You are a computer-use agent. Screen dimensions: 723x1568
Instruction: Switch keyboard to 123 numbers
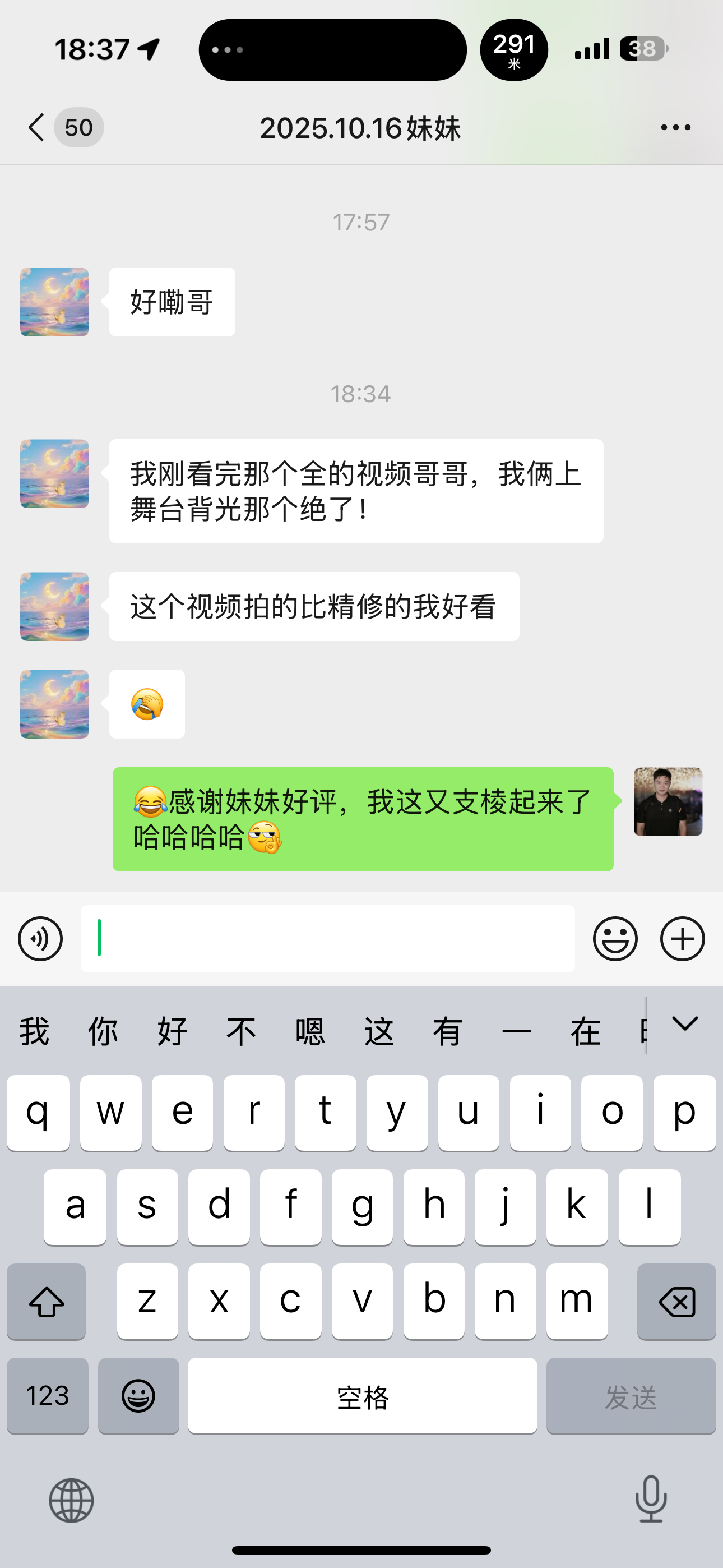[x=48, y=1396]
